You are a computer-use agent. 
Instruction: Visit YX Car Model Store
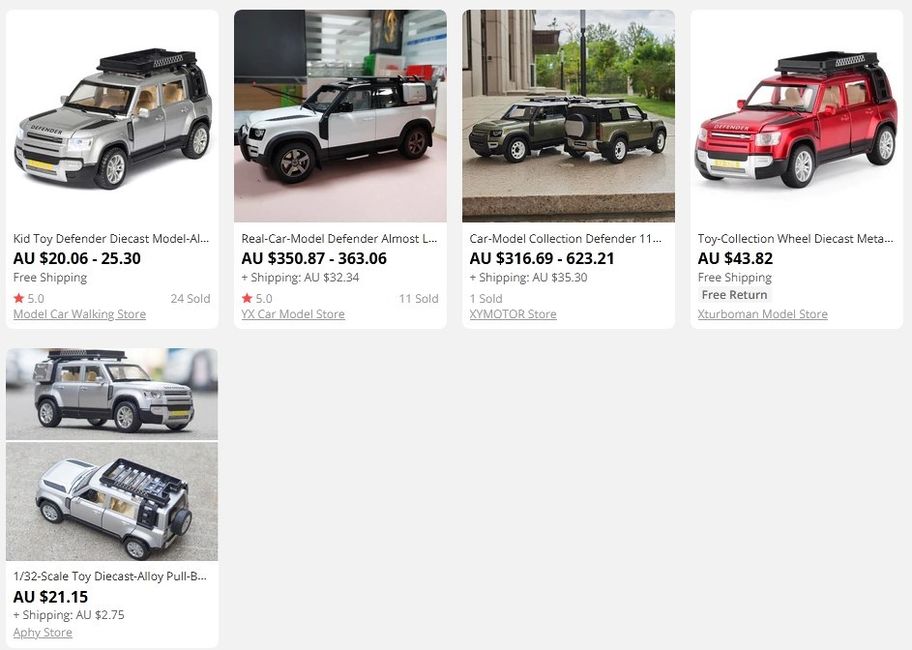[293, 314]
